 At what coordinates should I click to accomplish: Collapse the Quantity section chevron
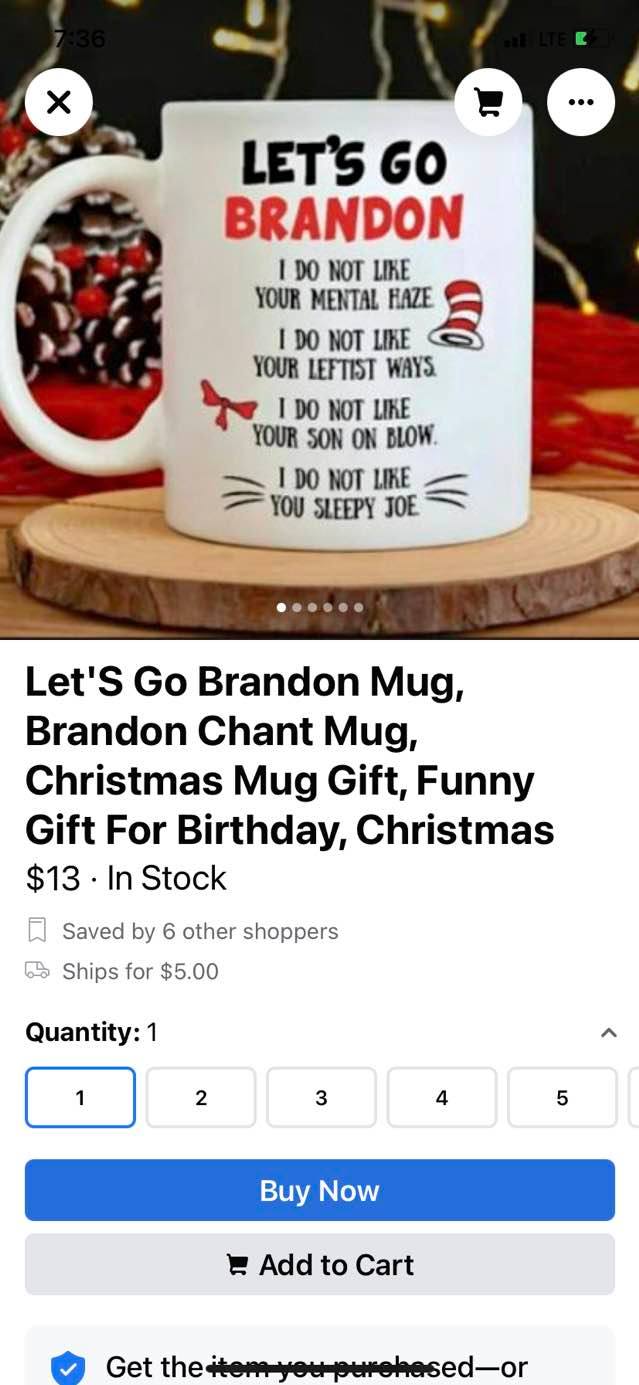608,1033
